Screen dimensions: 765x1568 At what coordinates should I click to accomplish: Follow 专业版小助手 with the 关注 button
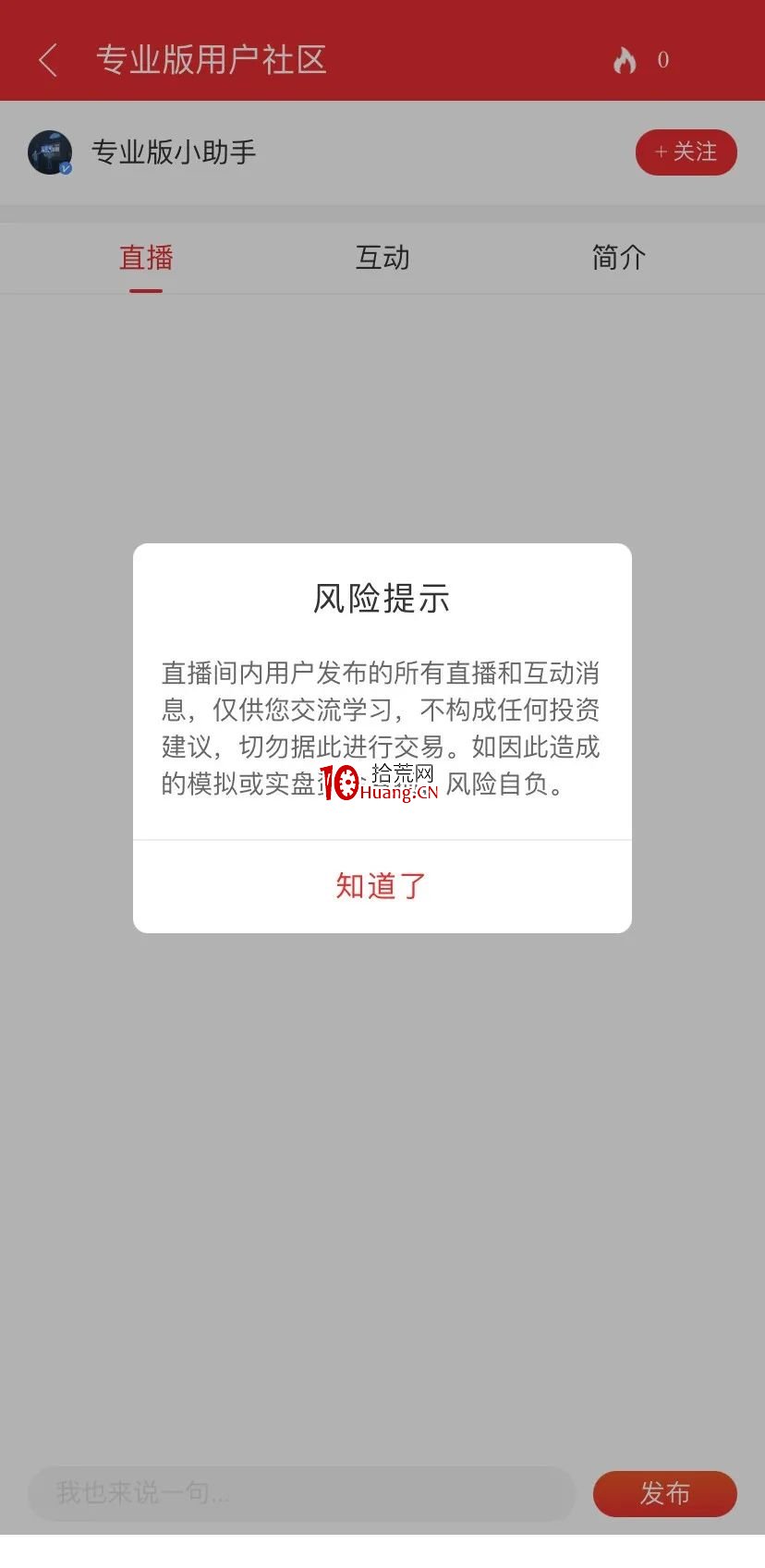point(686,152)
